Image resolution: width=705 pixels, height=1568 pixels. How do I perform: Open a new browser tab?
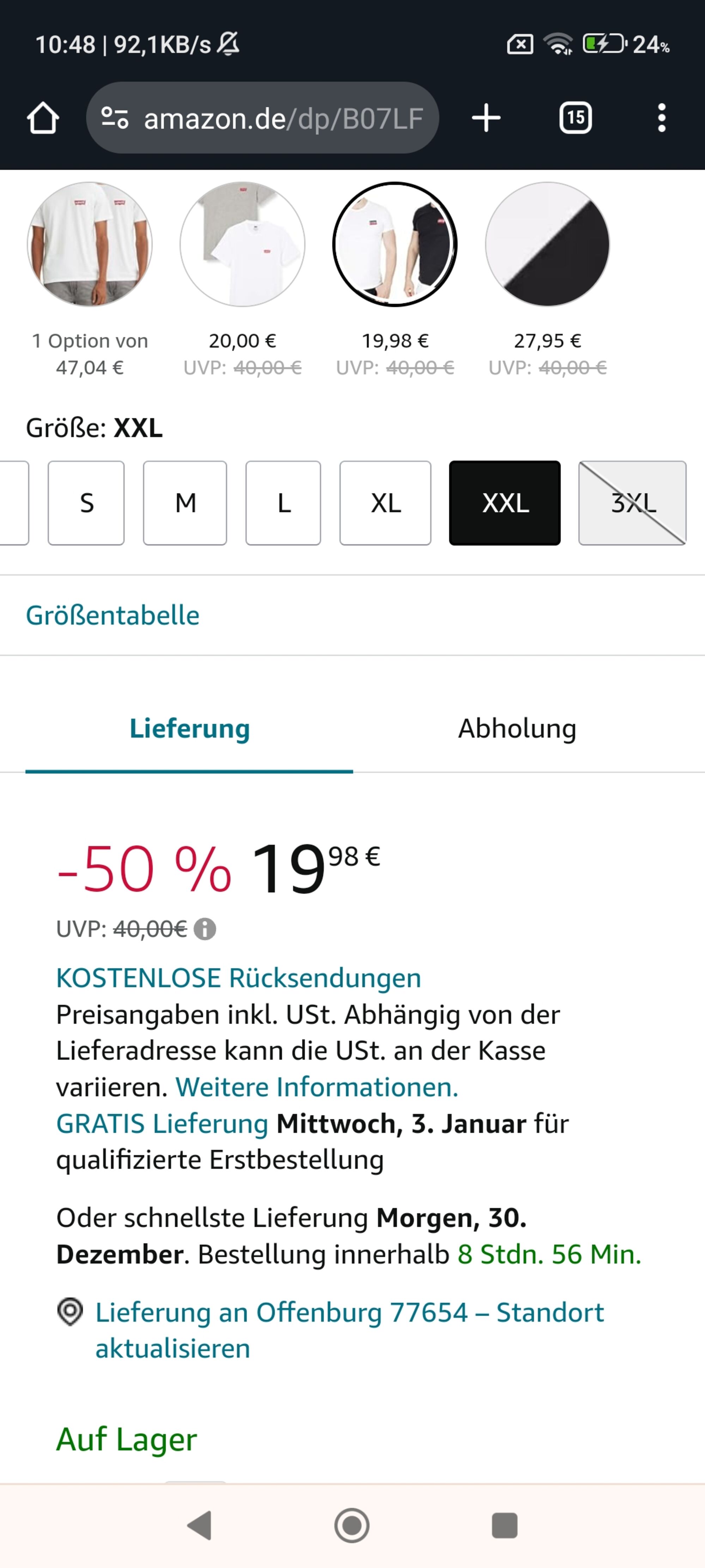coord(486,117)
